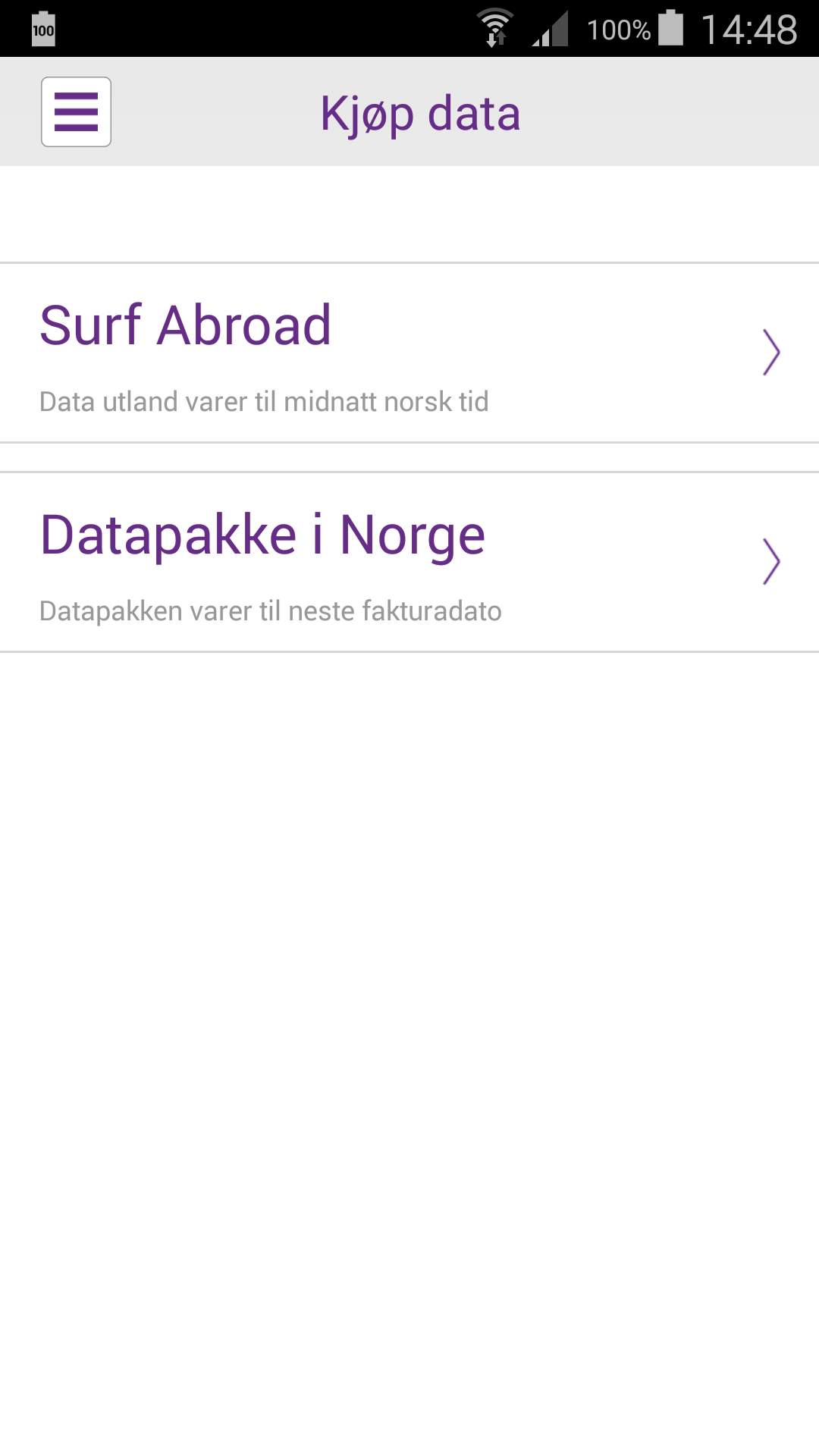Viewport: 819px width, 1456px height.
Task: Open the Surf Abroad data option
Action: [x=409, y=353]
